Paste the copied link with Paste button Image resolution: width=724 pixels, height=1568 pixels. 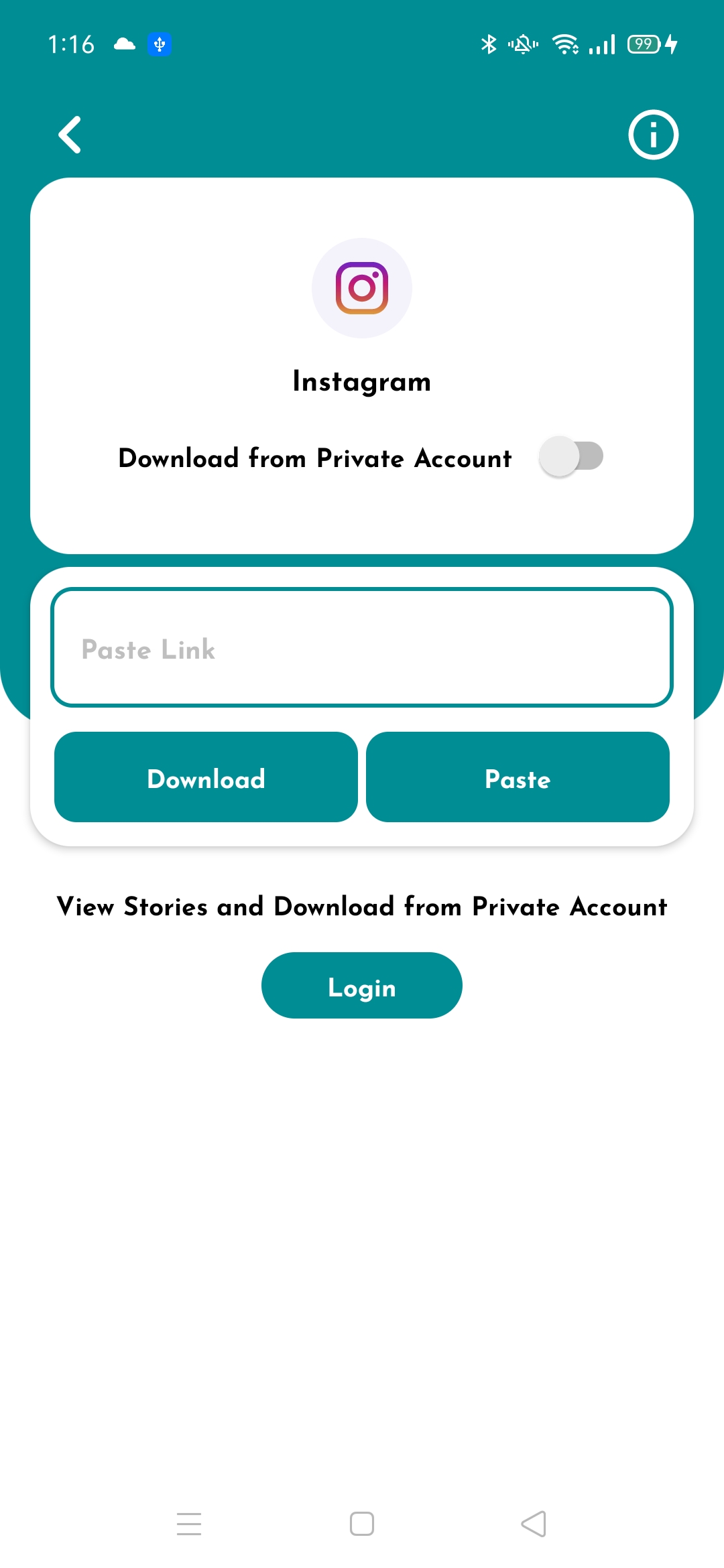point(518,777)
